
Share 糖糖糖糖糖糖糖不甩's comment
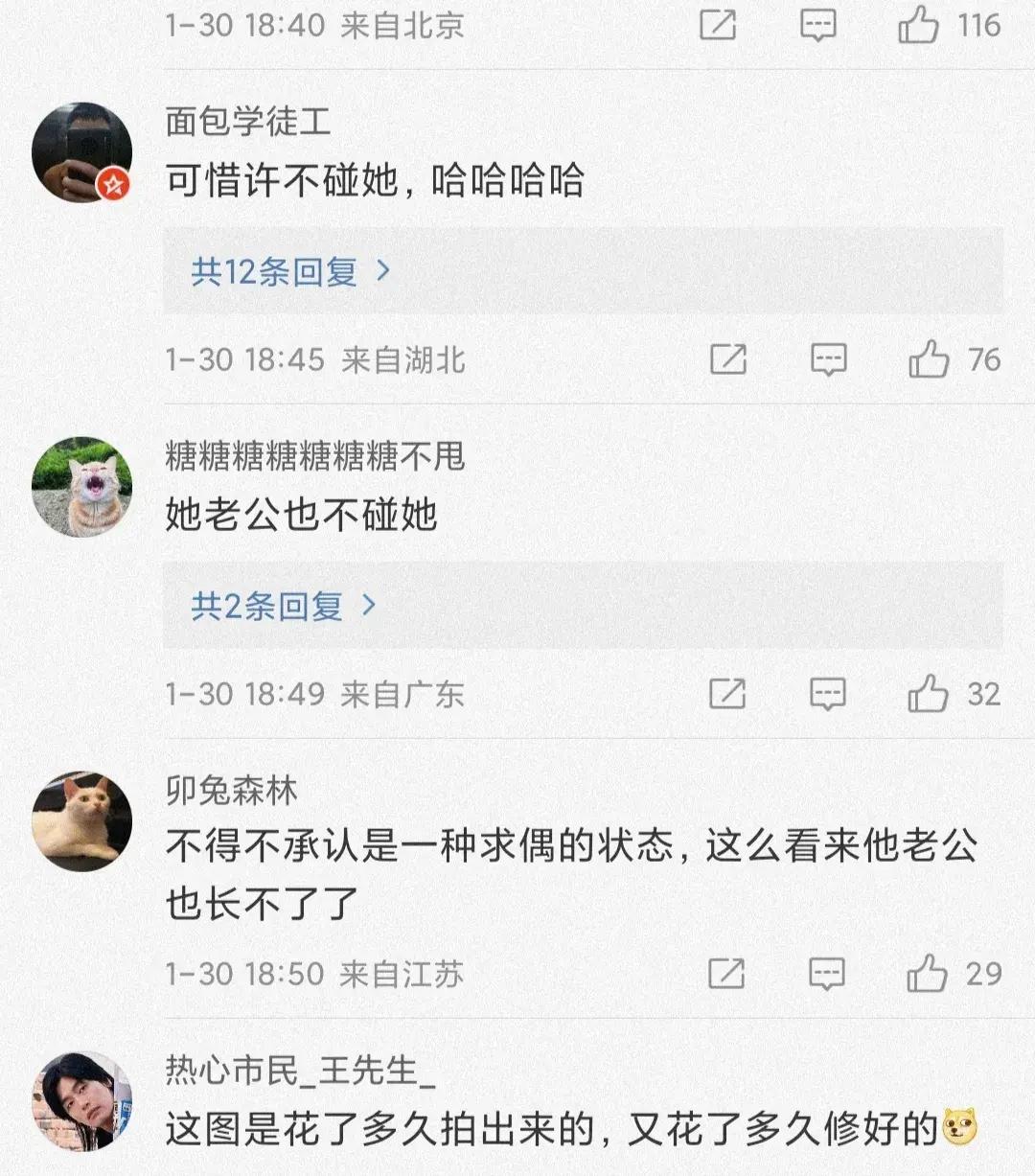coord(726,694)
